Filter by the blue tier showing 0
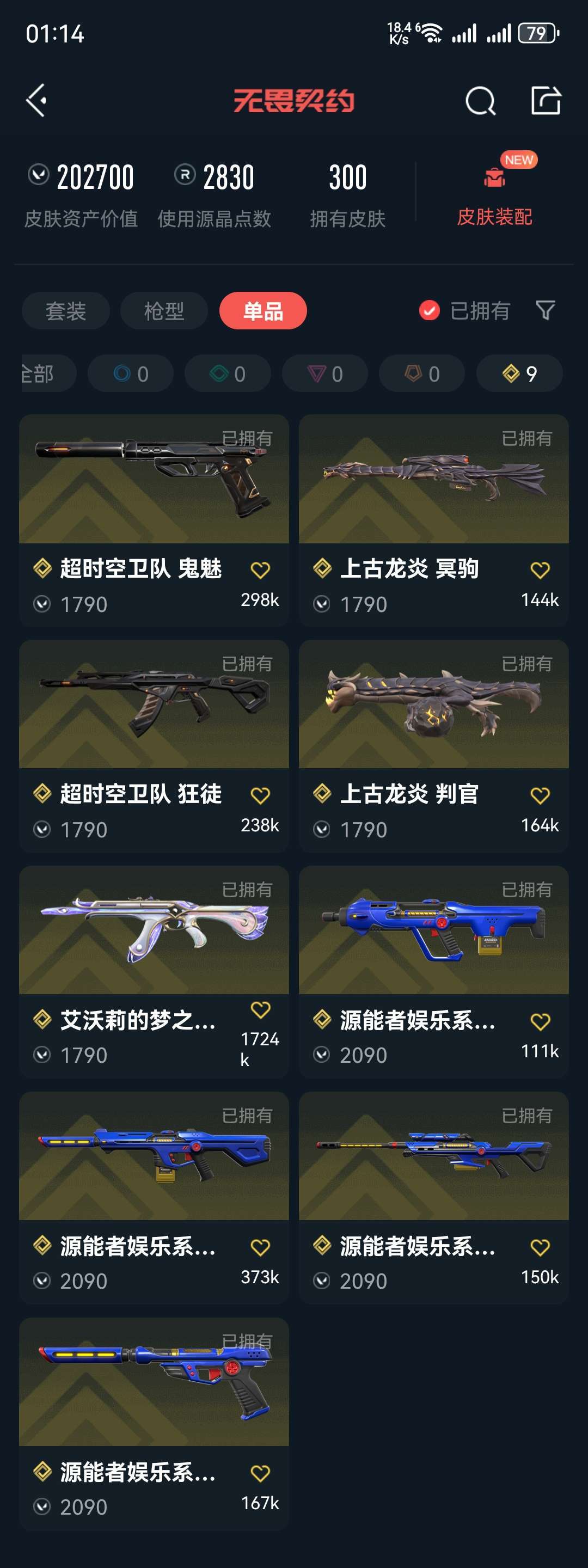Viewport: 588px width, 1568px height. pos(130,373)
